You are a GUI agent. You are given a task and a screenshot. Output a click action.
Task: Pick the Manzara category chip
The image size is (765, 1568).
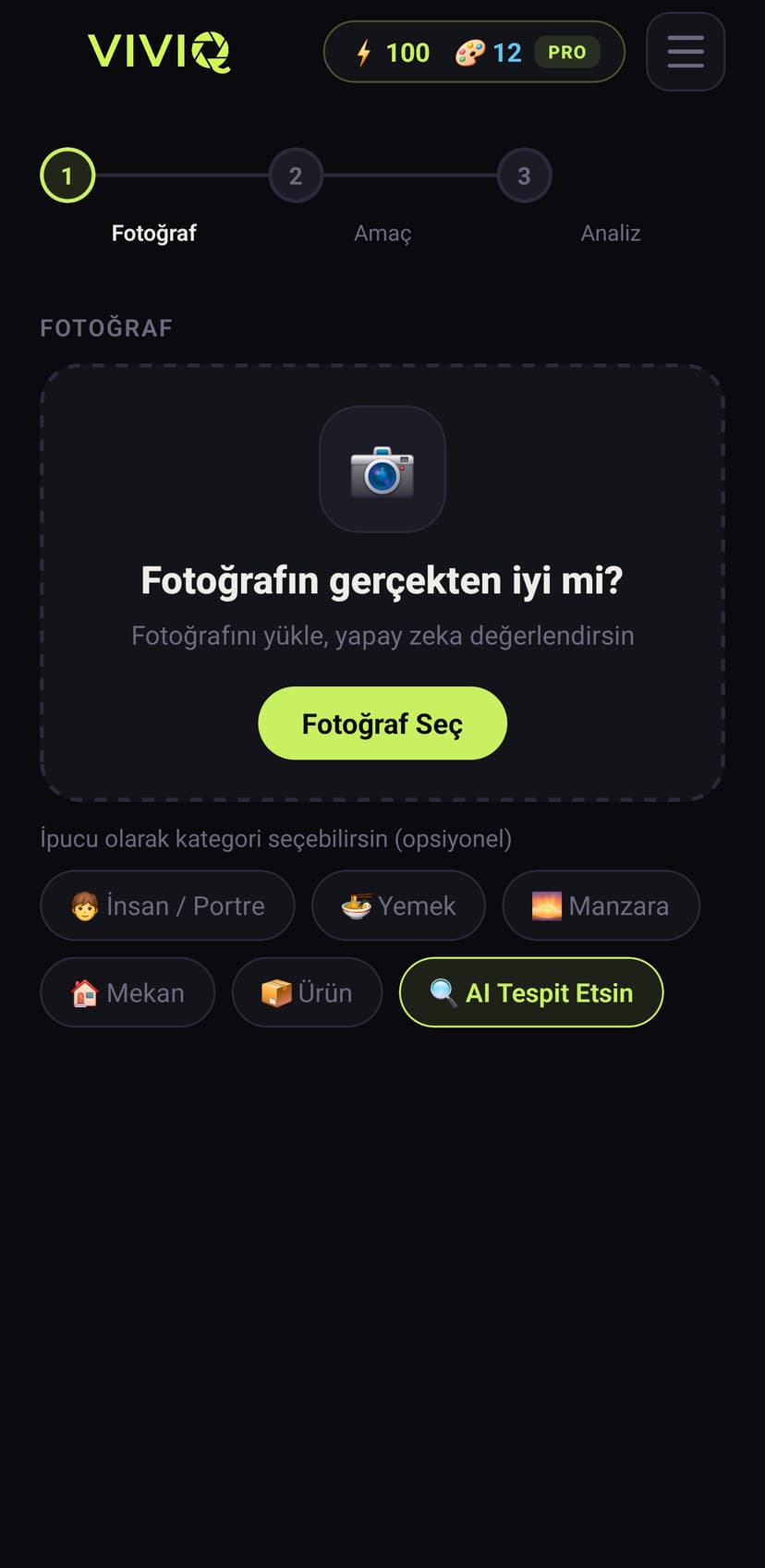tap(601, 906)
